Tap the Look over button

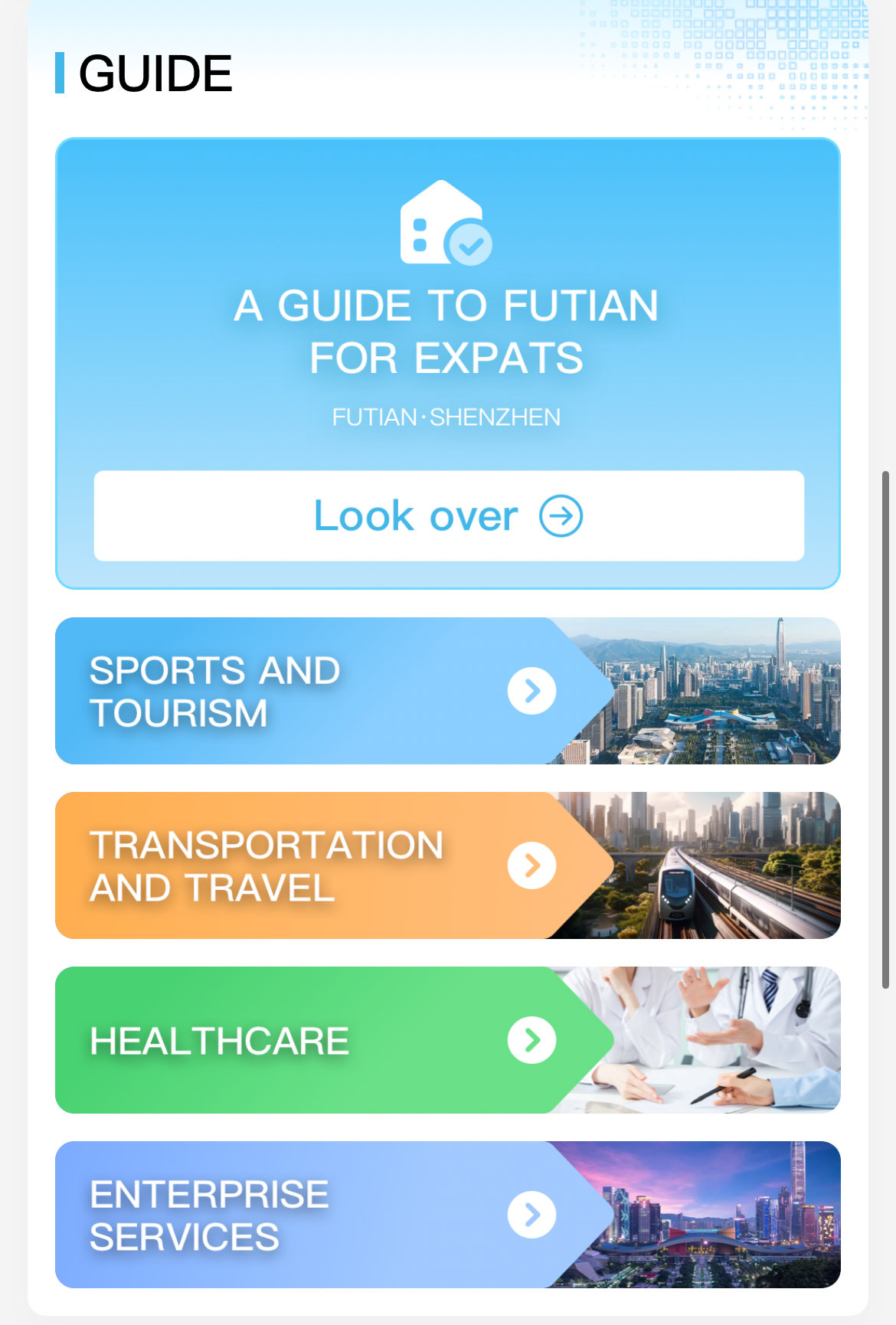pos(448,515)
